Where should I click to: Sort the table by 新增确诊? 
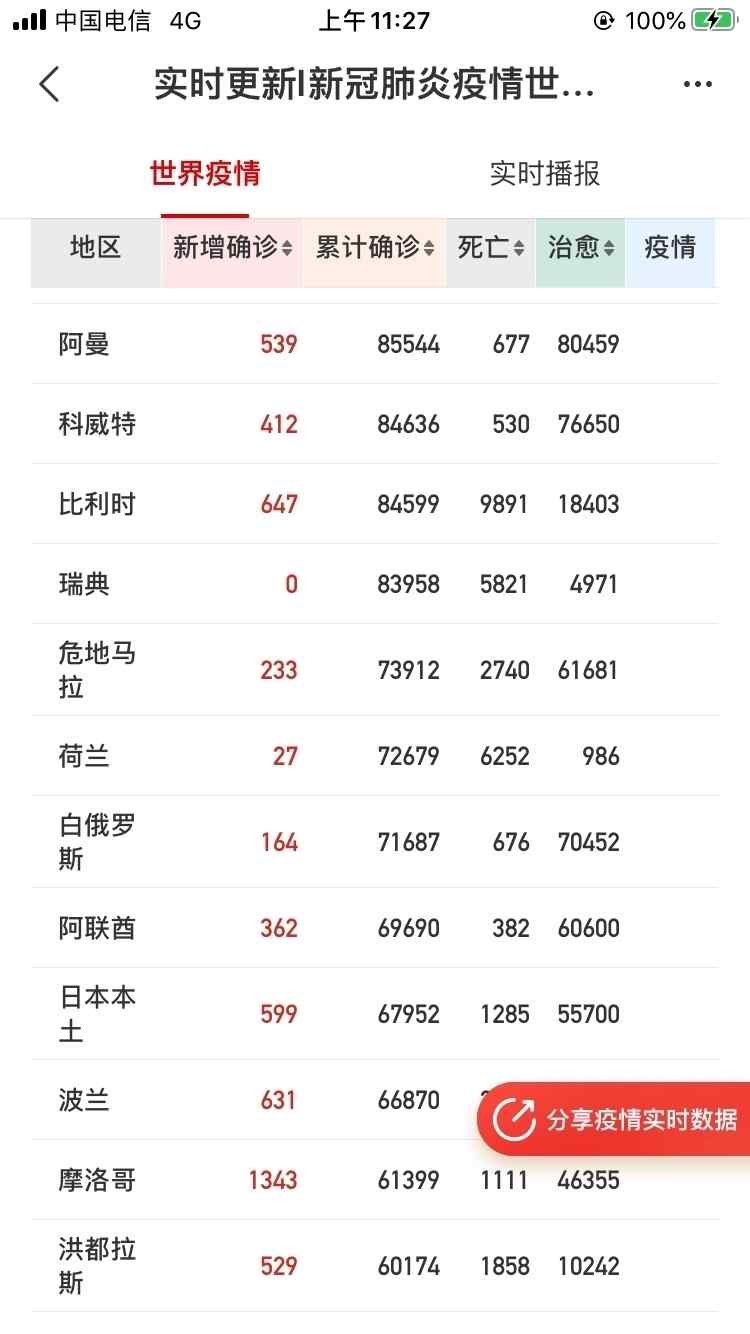231,248
